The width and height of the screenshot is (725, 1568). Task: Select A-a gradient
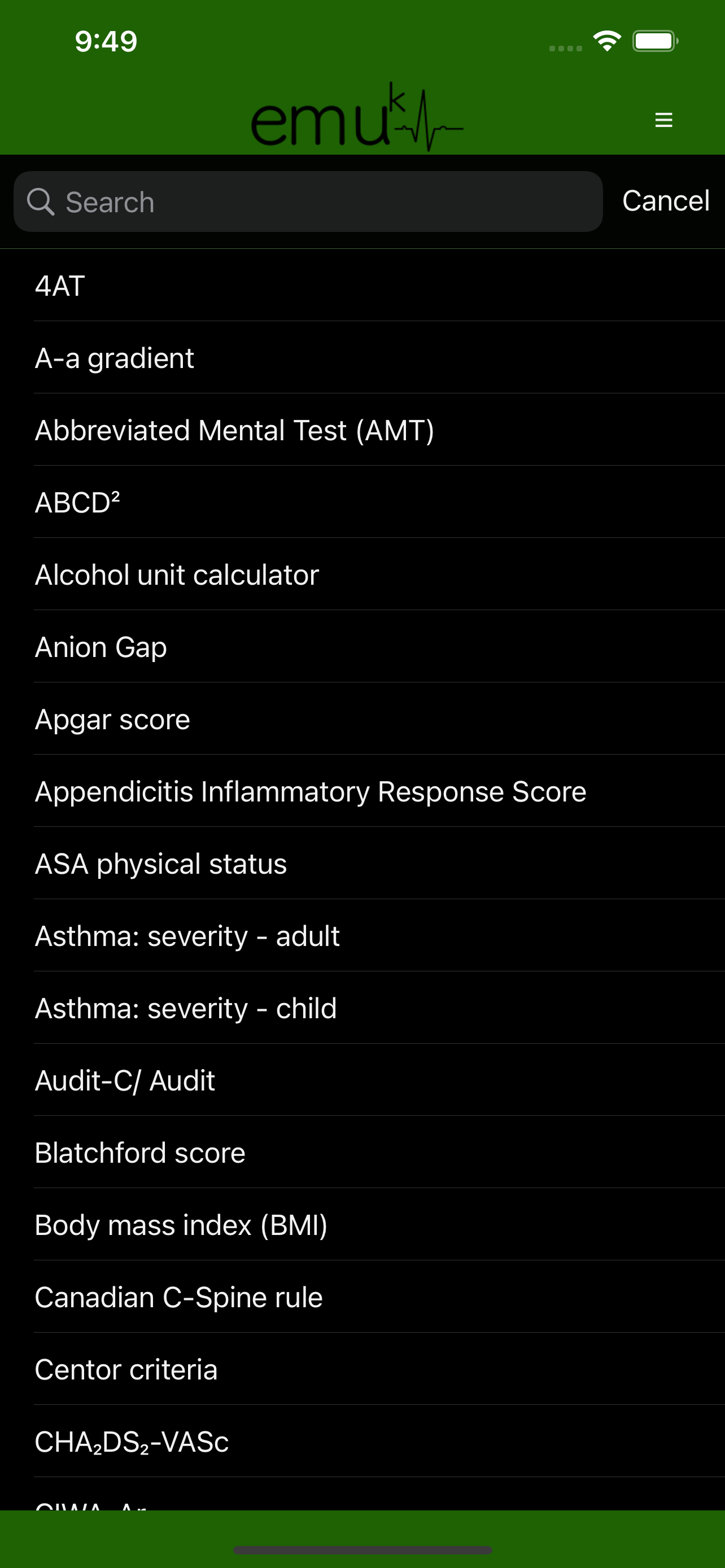point(362,358)
